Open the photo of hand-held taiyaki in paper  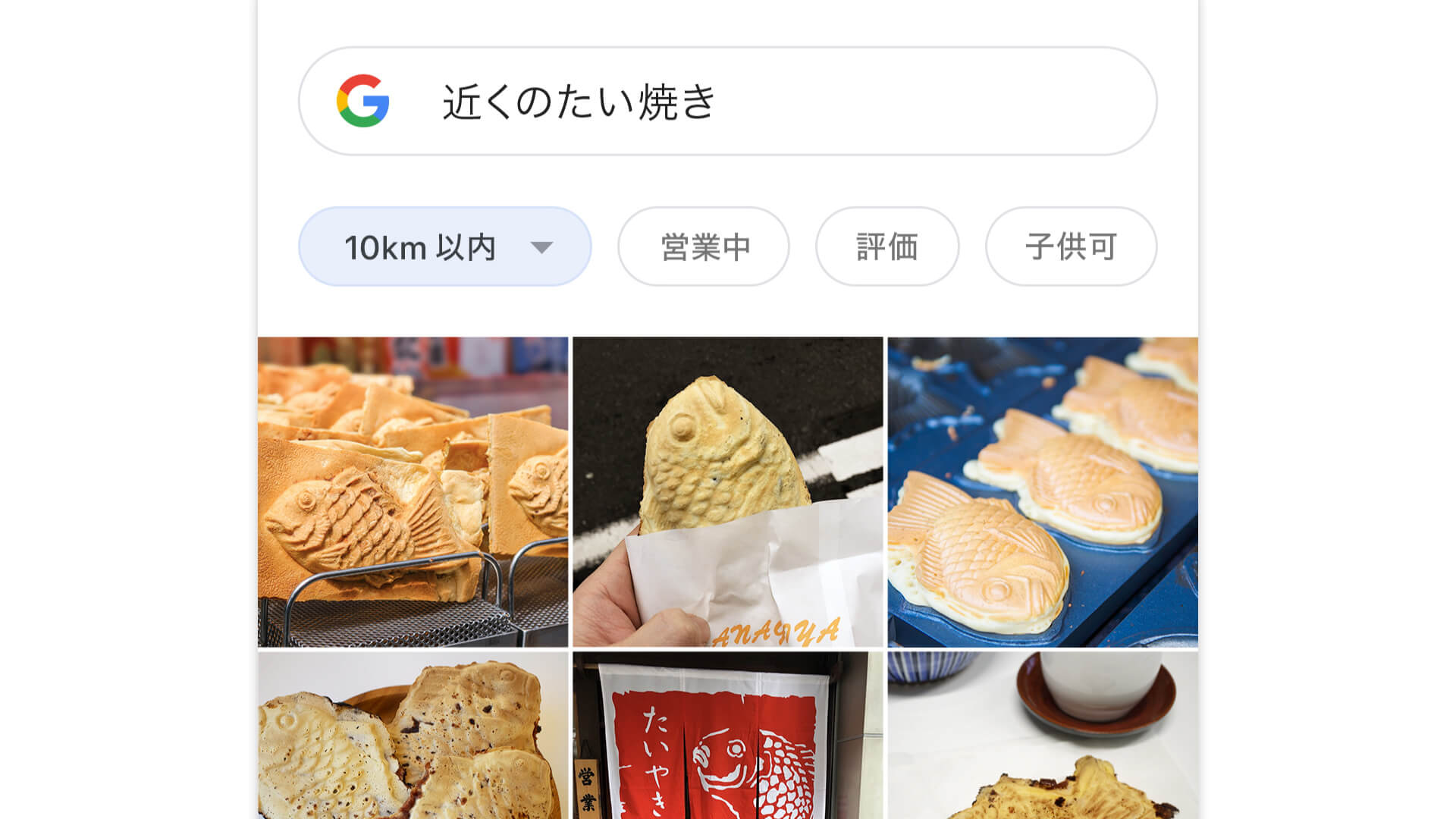coord(728,492)
